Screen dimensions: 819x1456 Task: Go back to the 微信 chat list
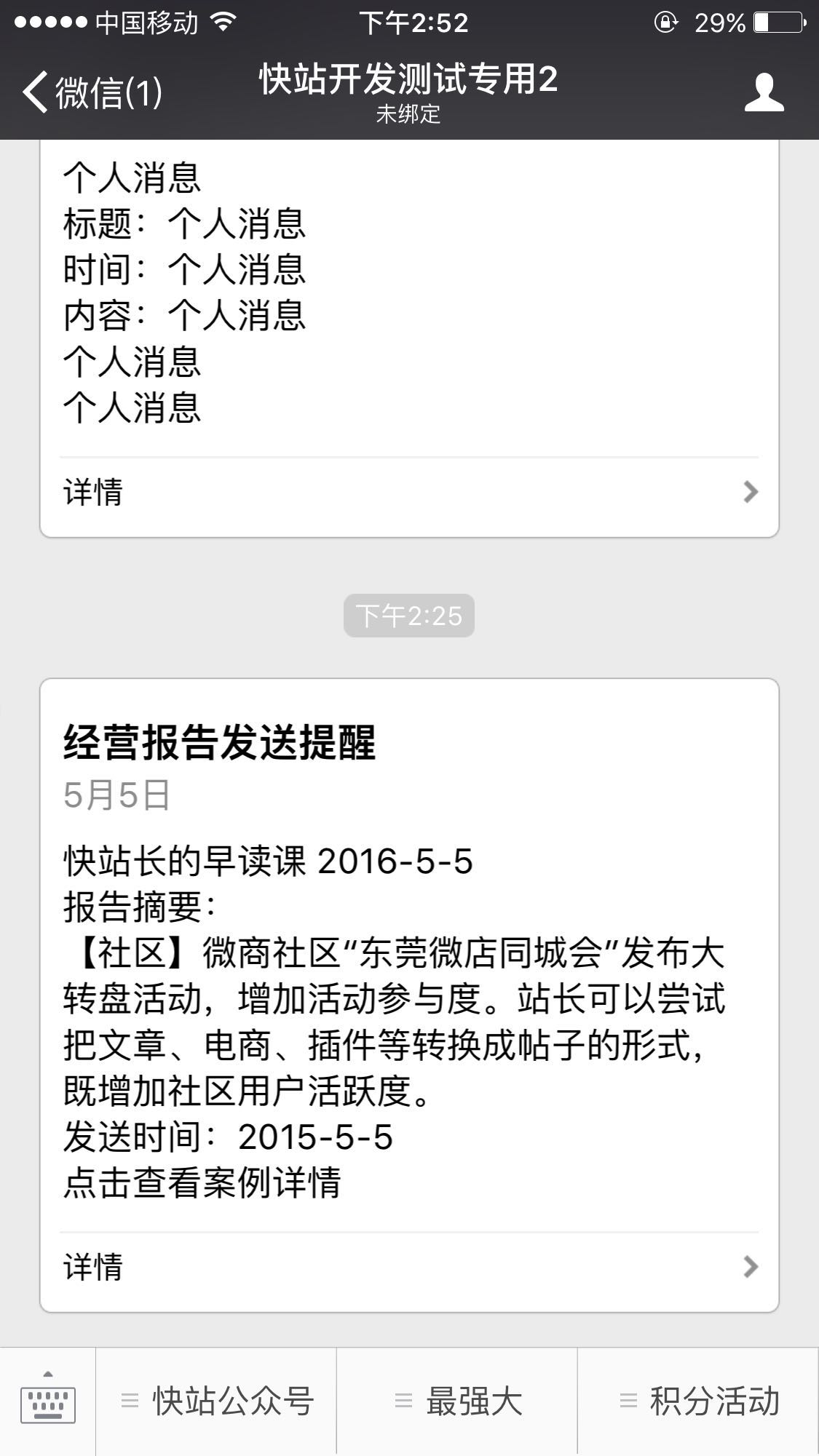(91, 92)
